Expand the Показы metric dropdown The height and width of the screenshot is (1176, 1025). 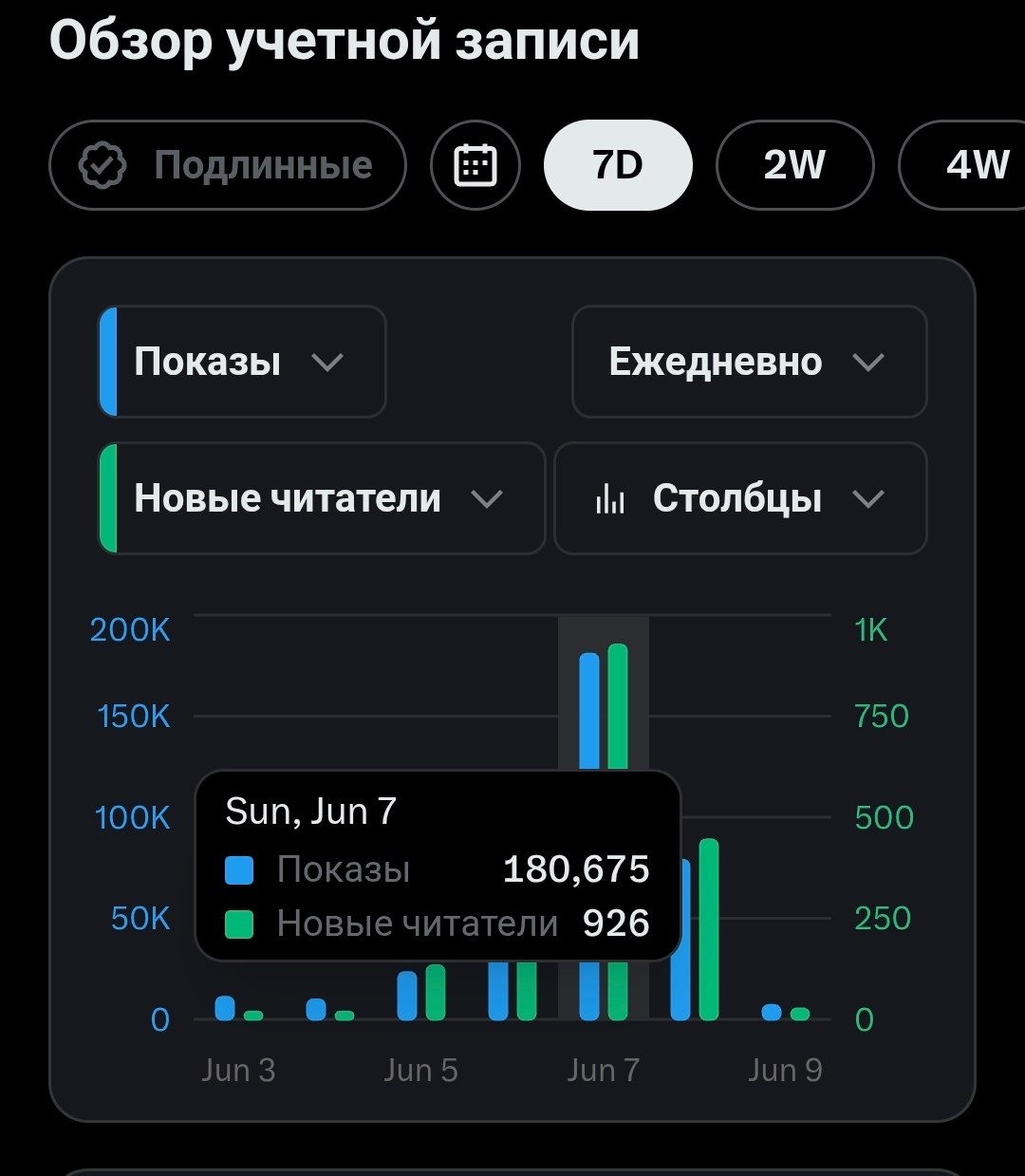point(242,362)
